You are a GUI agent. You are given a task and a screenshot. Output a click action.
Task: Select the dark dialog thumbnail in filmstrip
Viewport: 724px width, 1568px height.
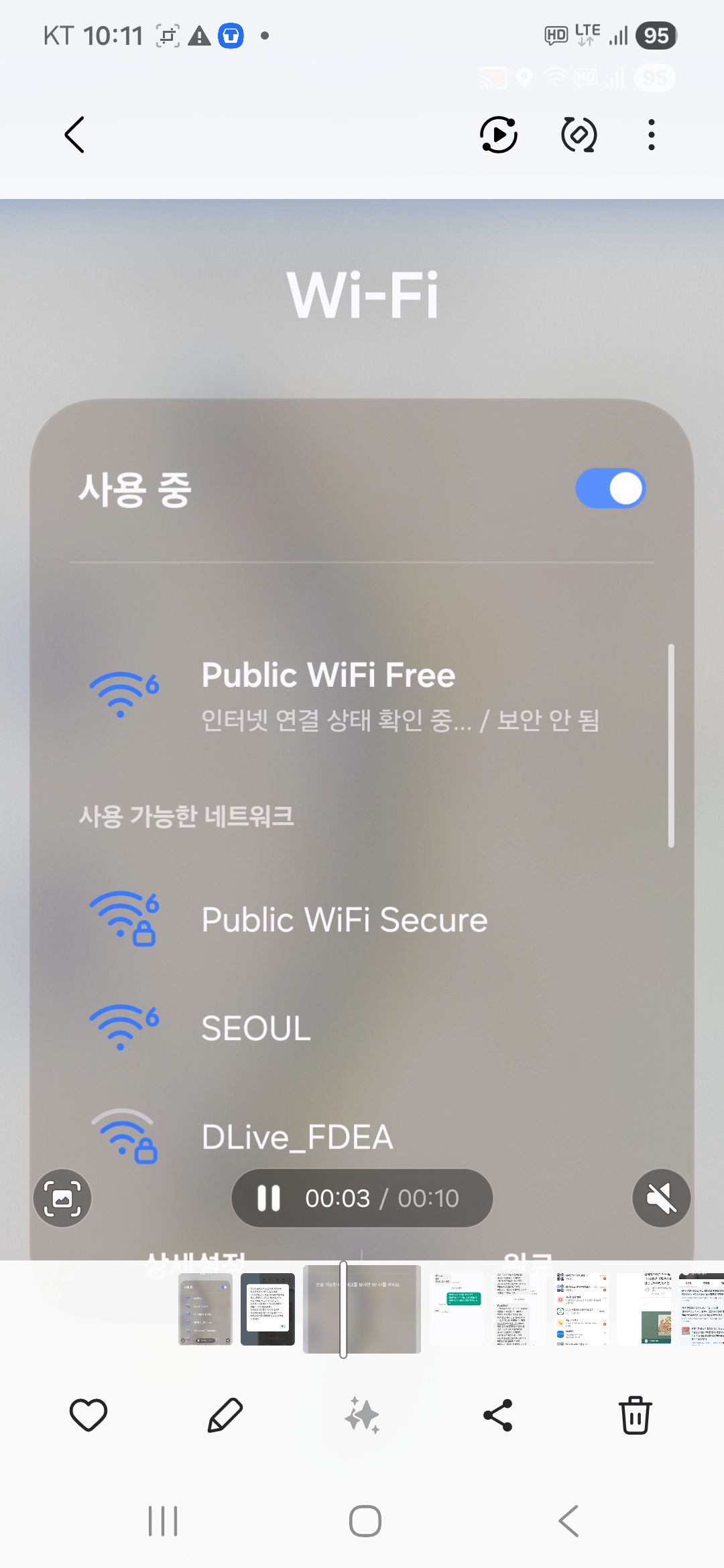[267, 1309]
